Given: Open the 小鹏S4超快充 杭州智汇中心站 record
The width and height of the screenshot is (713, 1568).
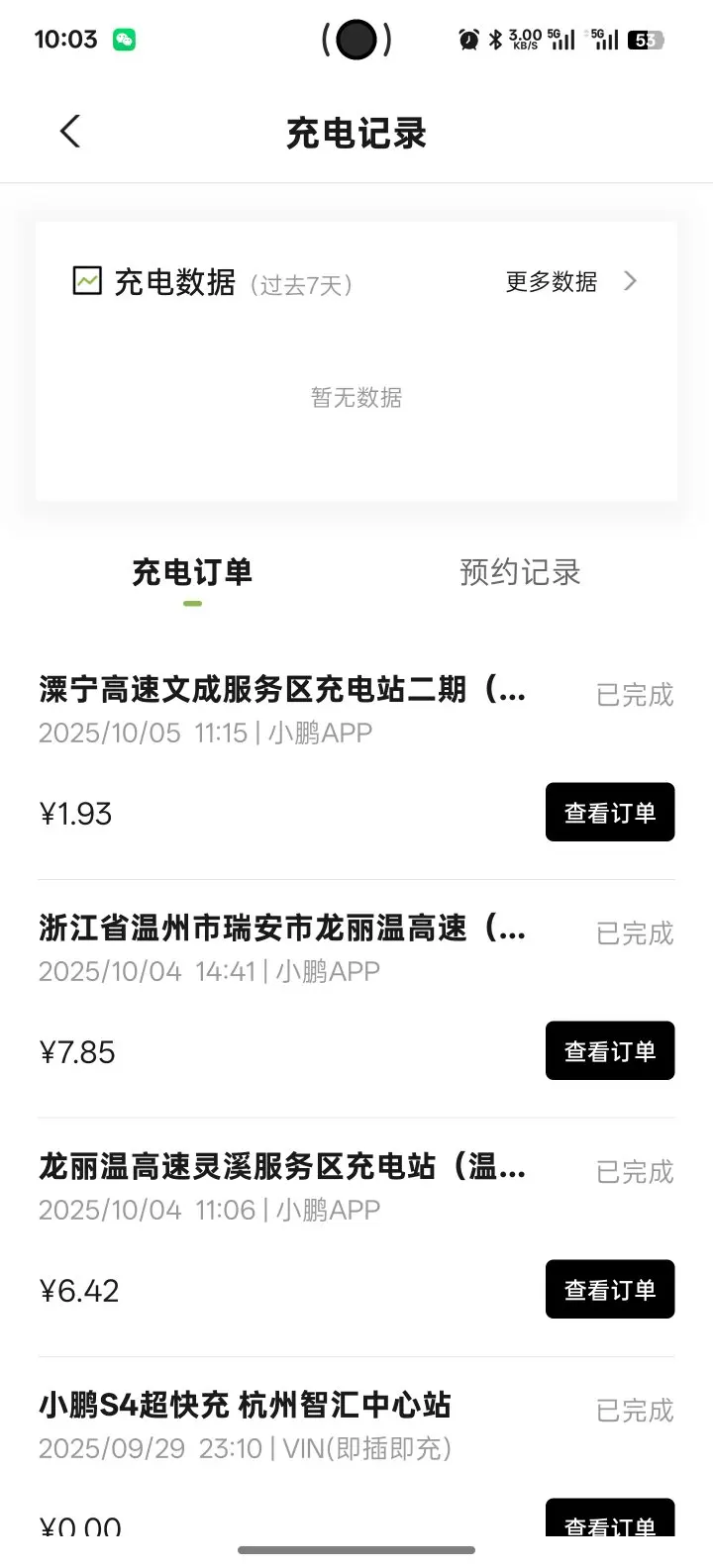Looking at the screenshot, I should [245, 1406].
